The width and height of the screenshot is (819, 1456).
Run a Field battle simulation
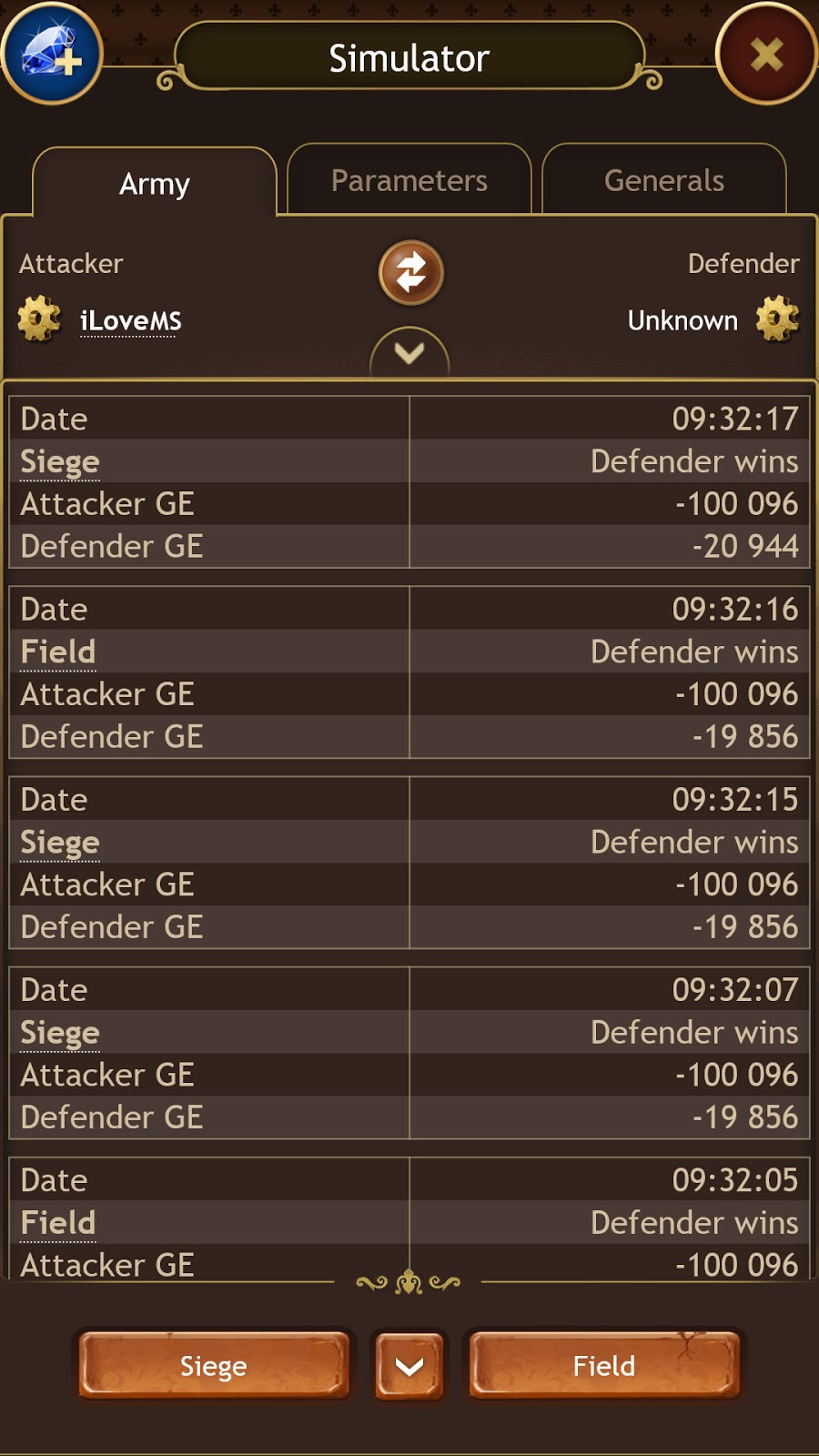tap(604, 1365)
